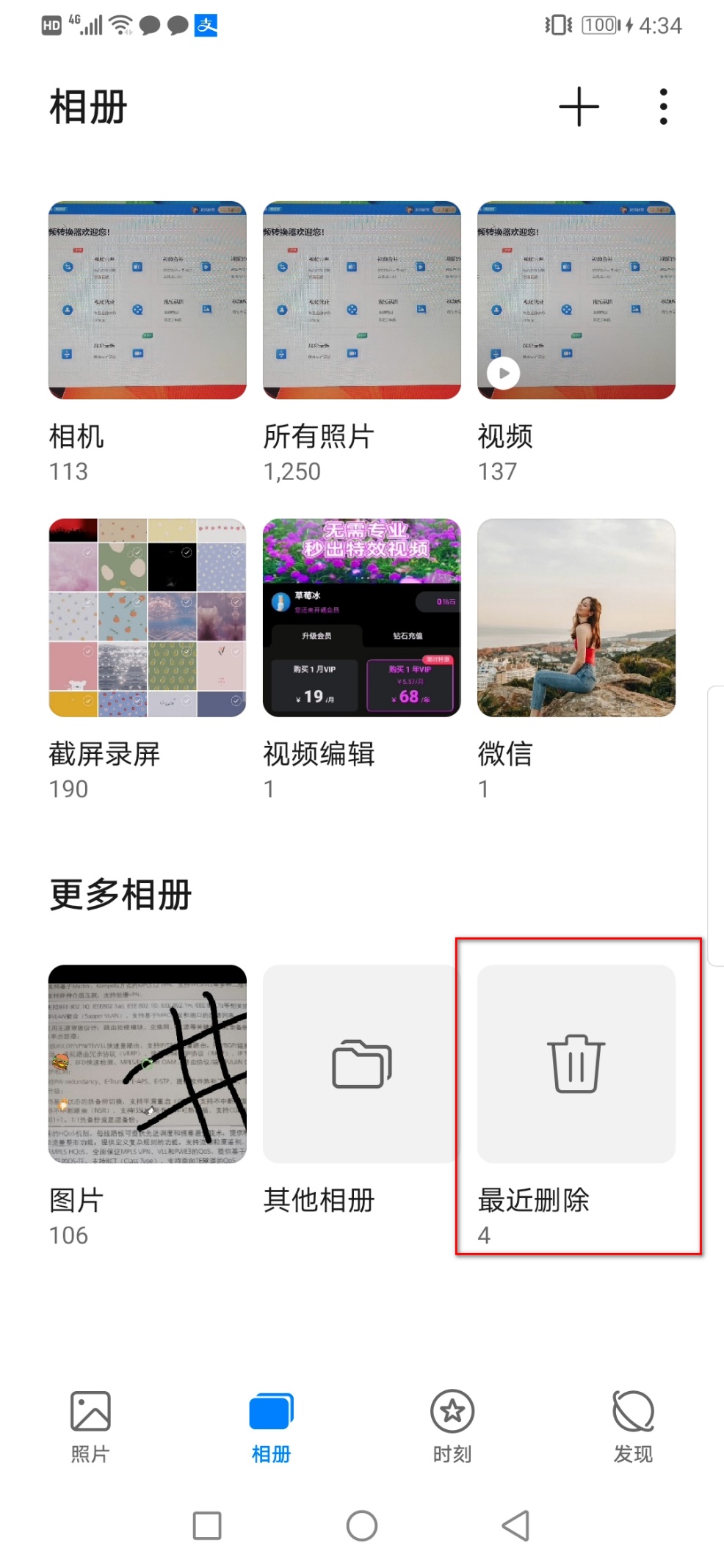The image size is (724, 1568).
Task: Open the new album creation with the plus icon
Action: 579,106
